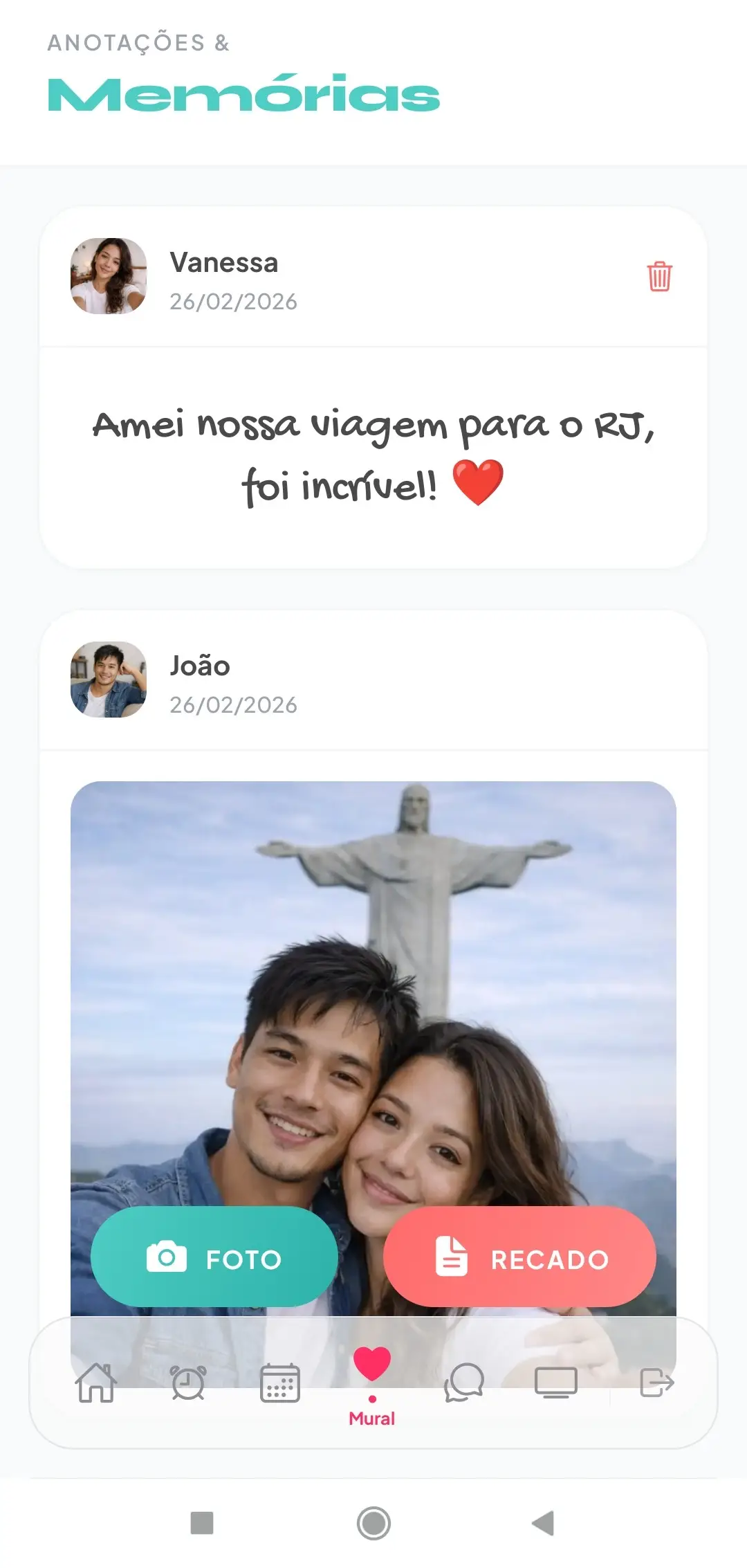Image resolution: width=747 pixels, height=1568 pixels.
Task: Select the active Mural navigation label
Action: pos(372,1418)
